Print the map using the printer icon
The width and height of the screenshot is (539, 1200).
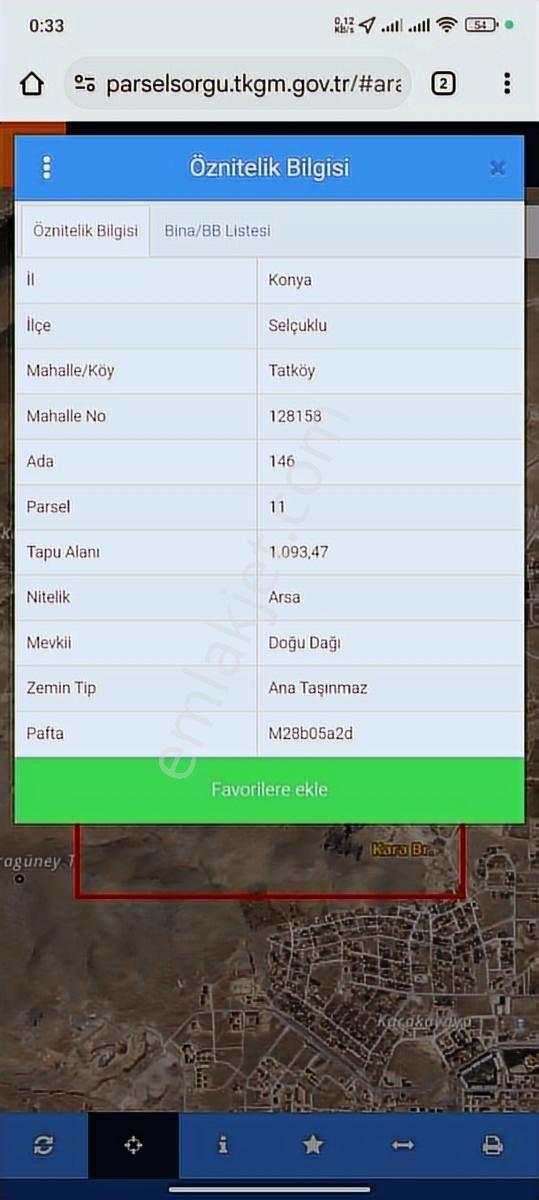[x=492, y=1146]
